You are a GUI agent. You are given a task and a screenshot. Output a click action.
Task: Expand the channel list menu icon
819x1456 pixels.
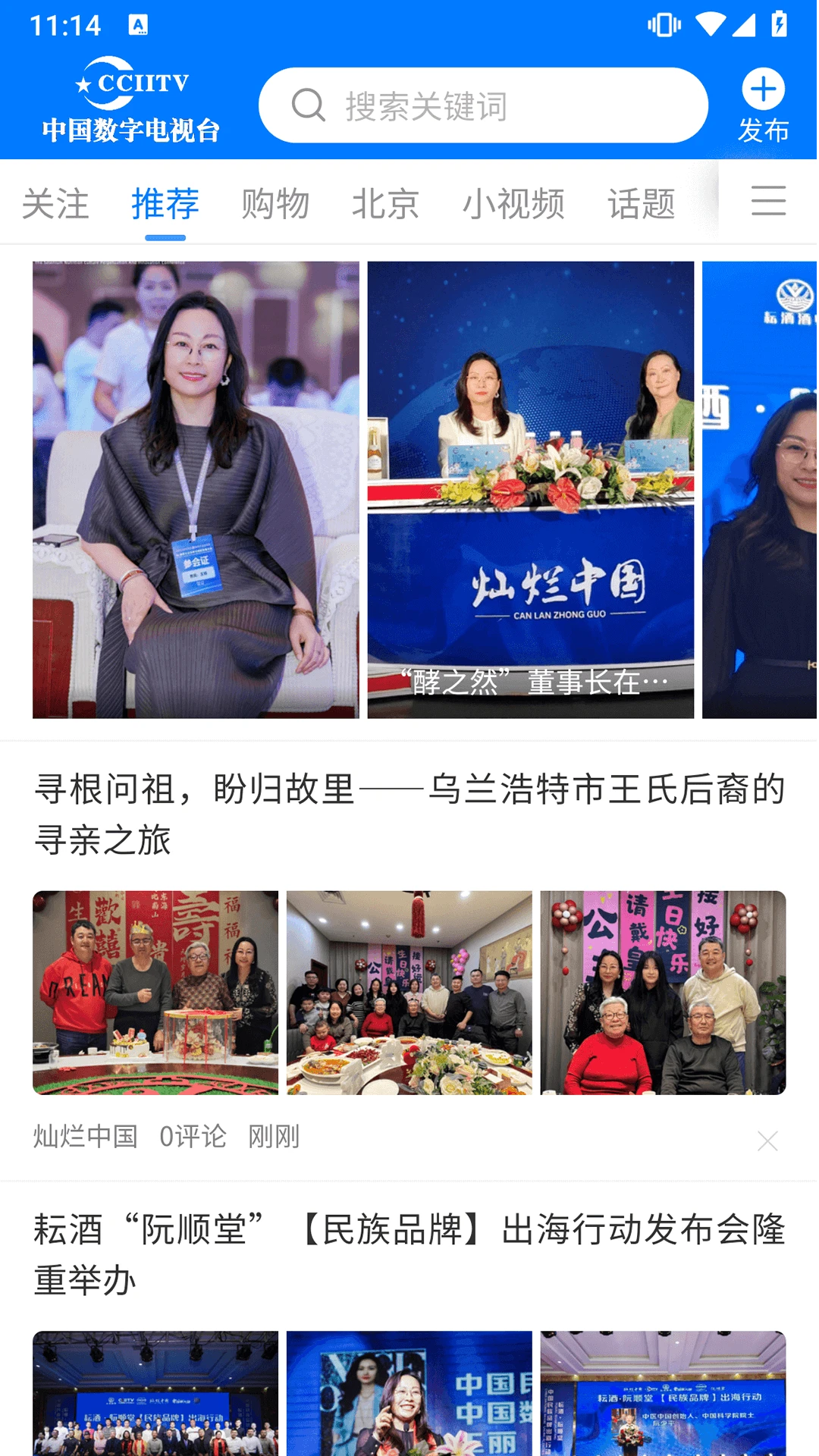[768, 201]
